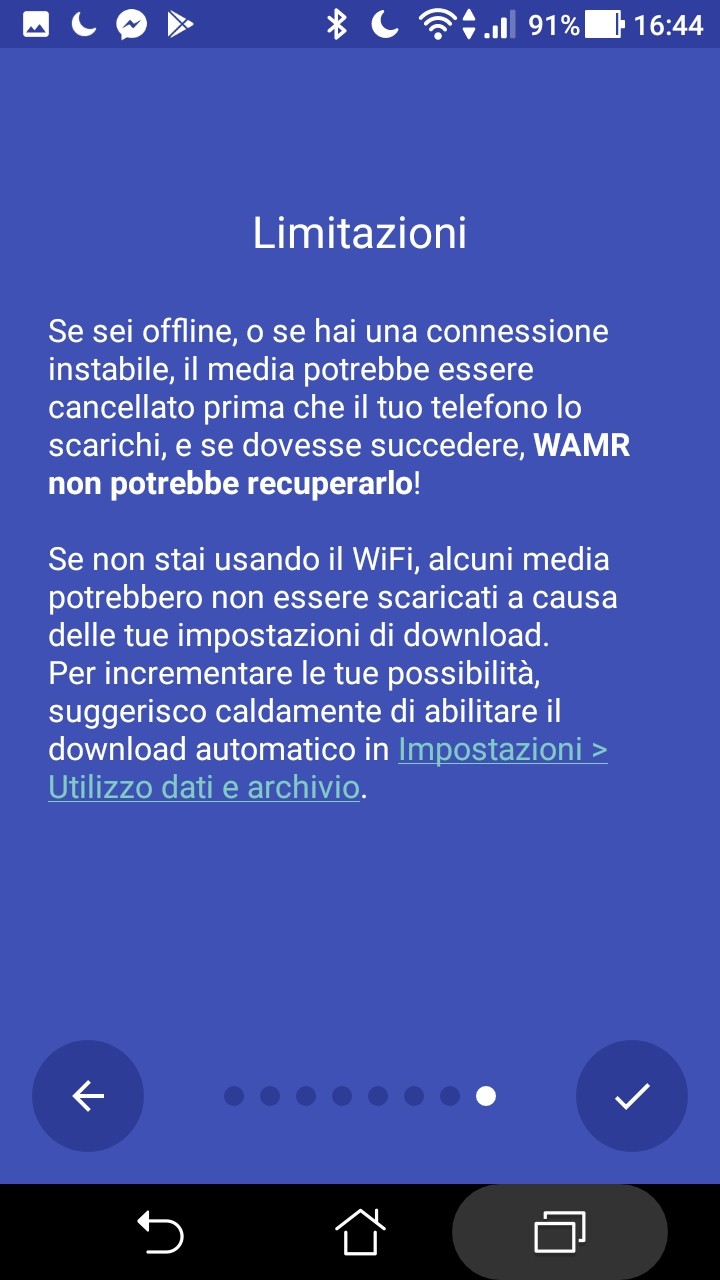Go back to the previous intro page
The image size is (720, 1280).
[88, 1096]
